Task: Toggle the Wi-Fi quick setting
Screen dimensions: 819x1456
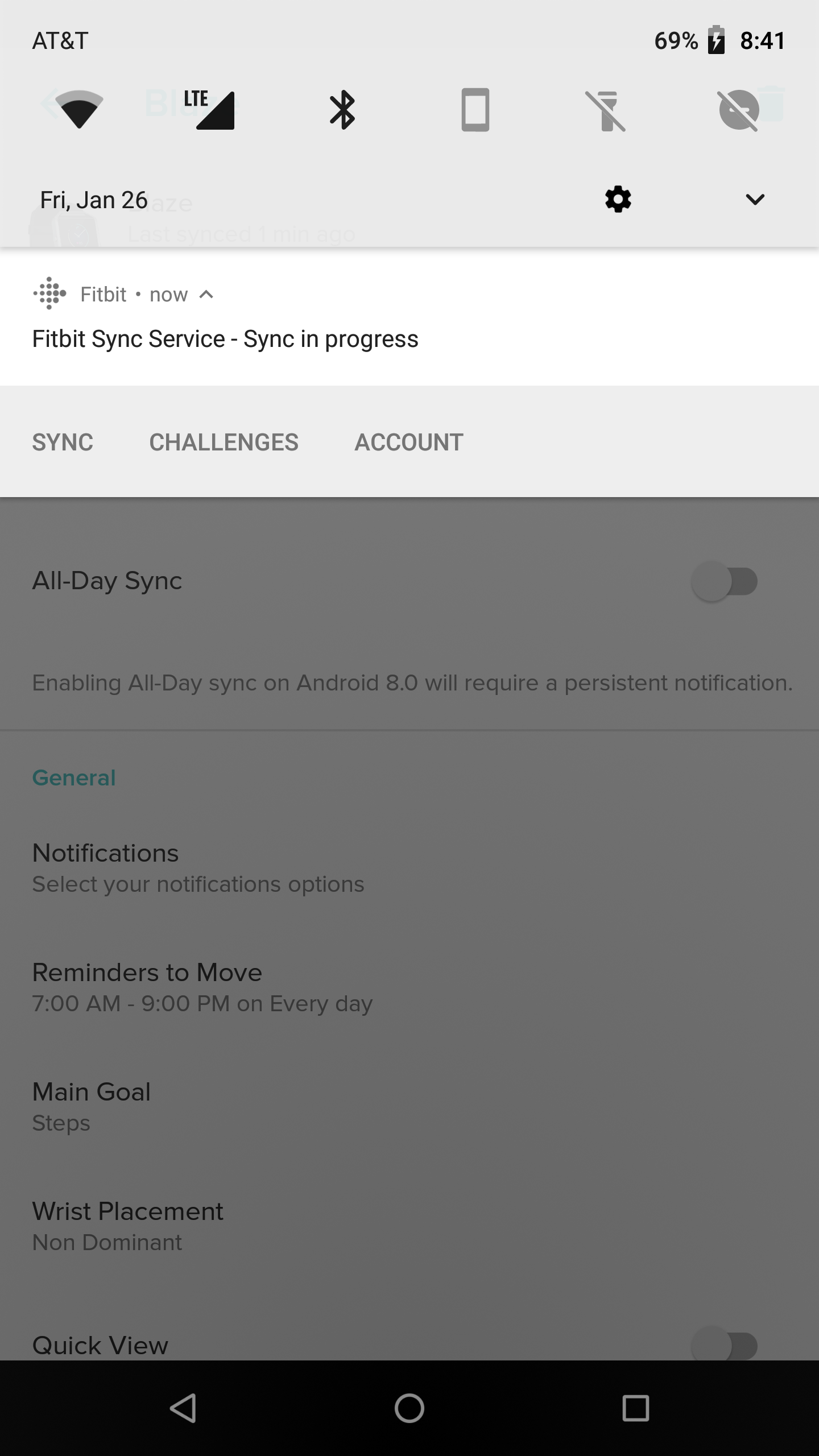Action: tap(79, 109)
